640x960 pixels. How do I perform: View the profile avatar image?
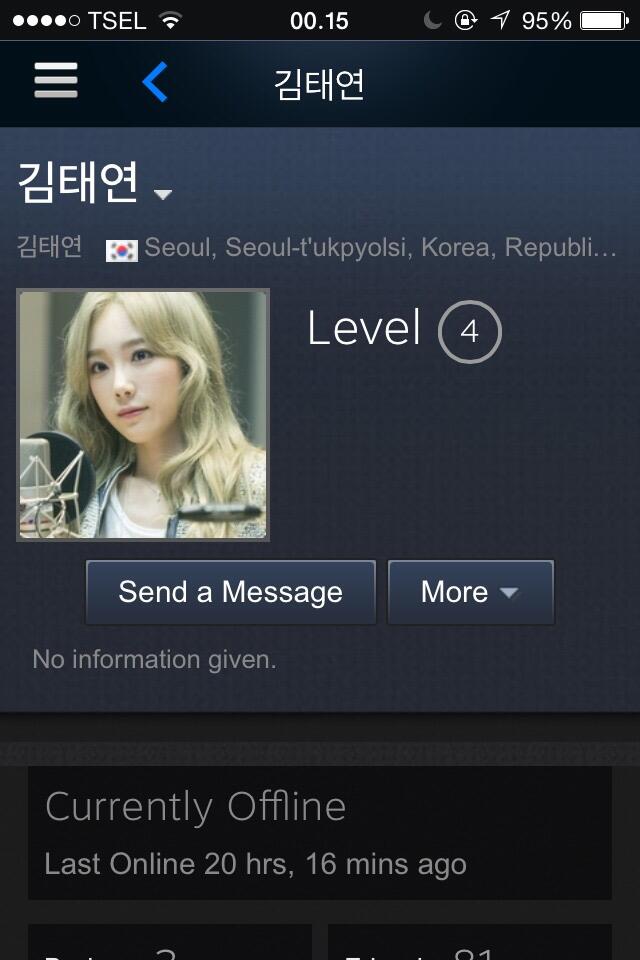click(x=143, y=415)
